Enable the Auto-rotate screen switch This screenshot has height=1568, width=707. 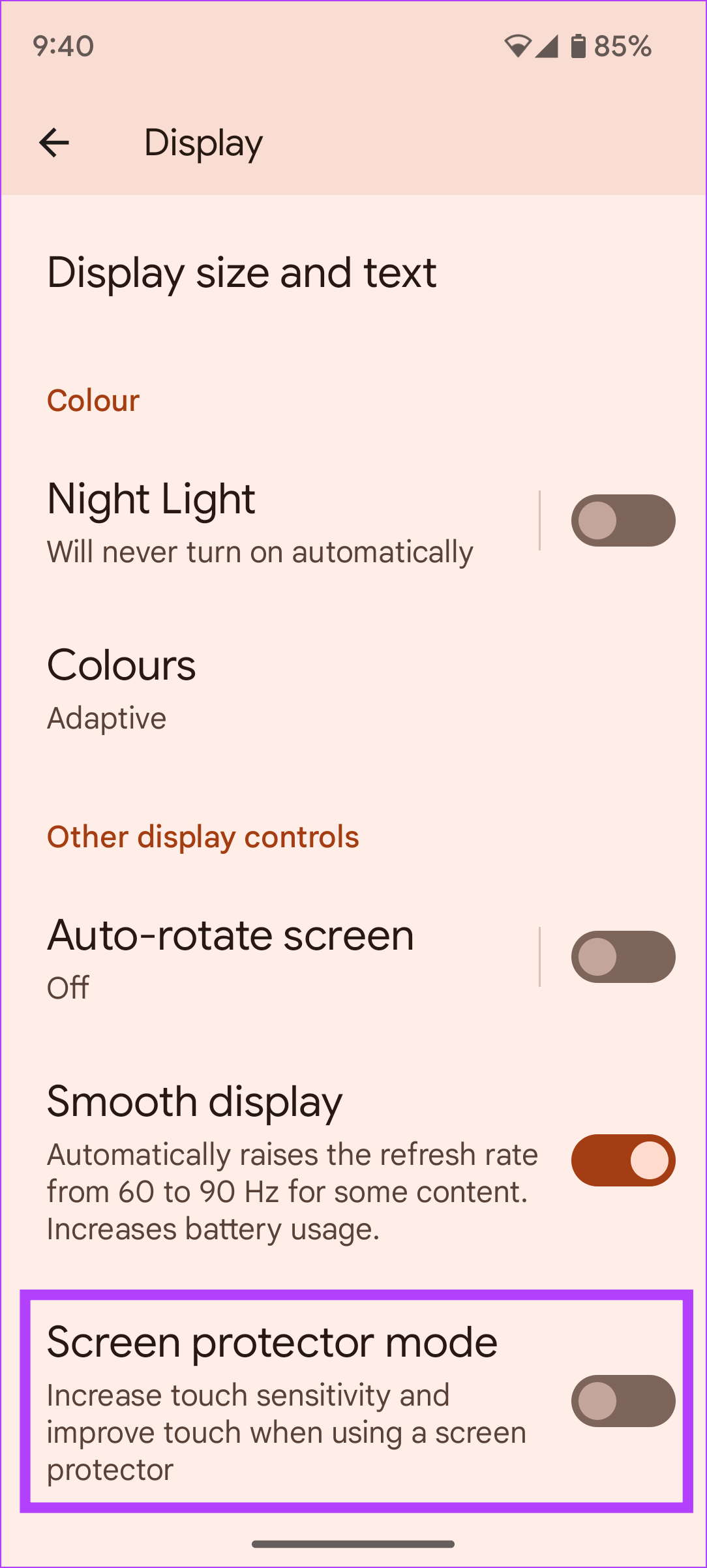click(623, 957)
